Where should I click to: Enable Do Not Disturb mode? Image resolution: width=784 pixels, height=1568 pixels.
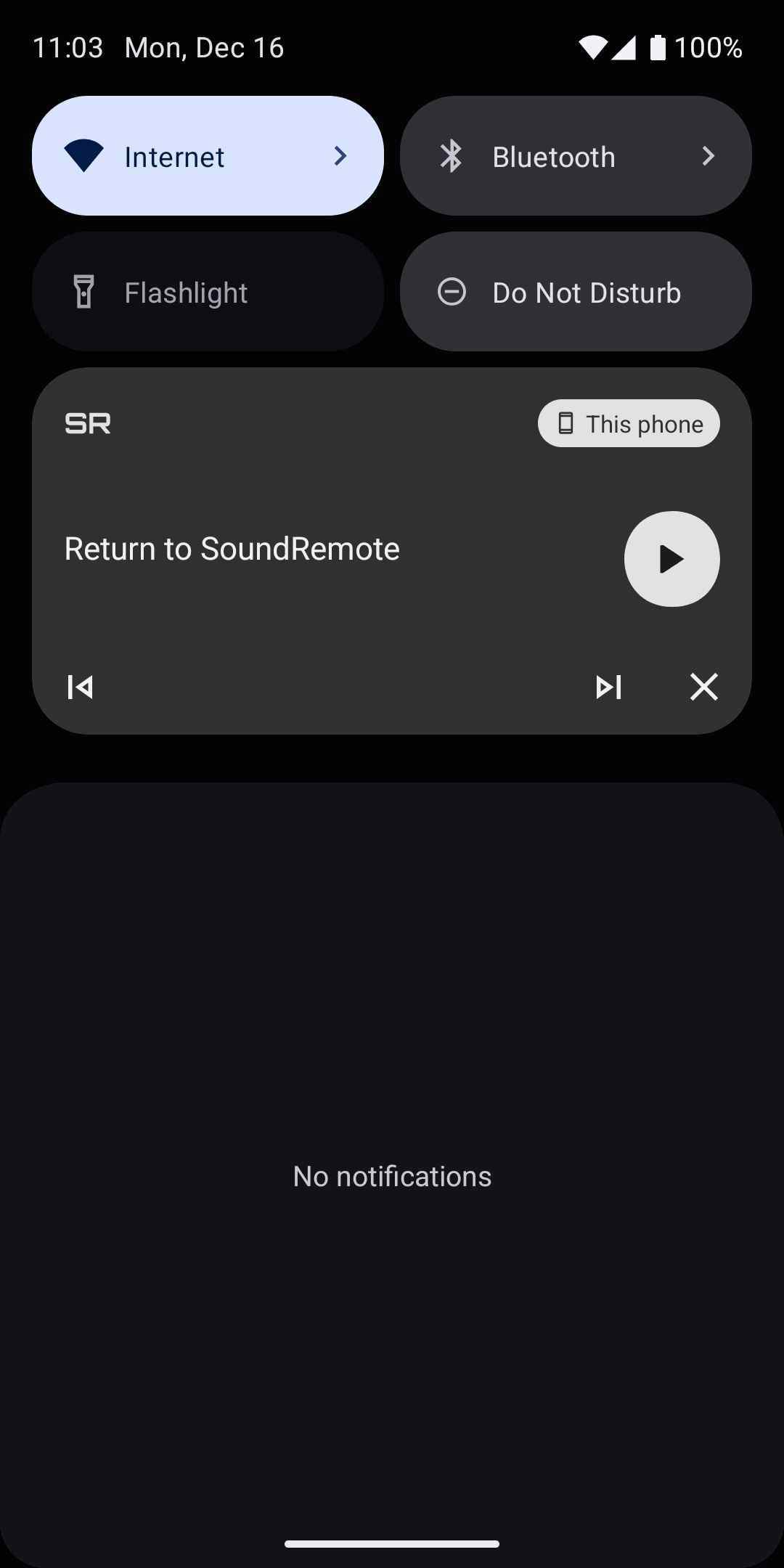pos(576,291)
